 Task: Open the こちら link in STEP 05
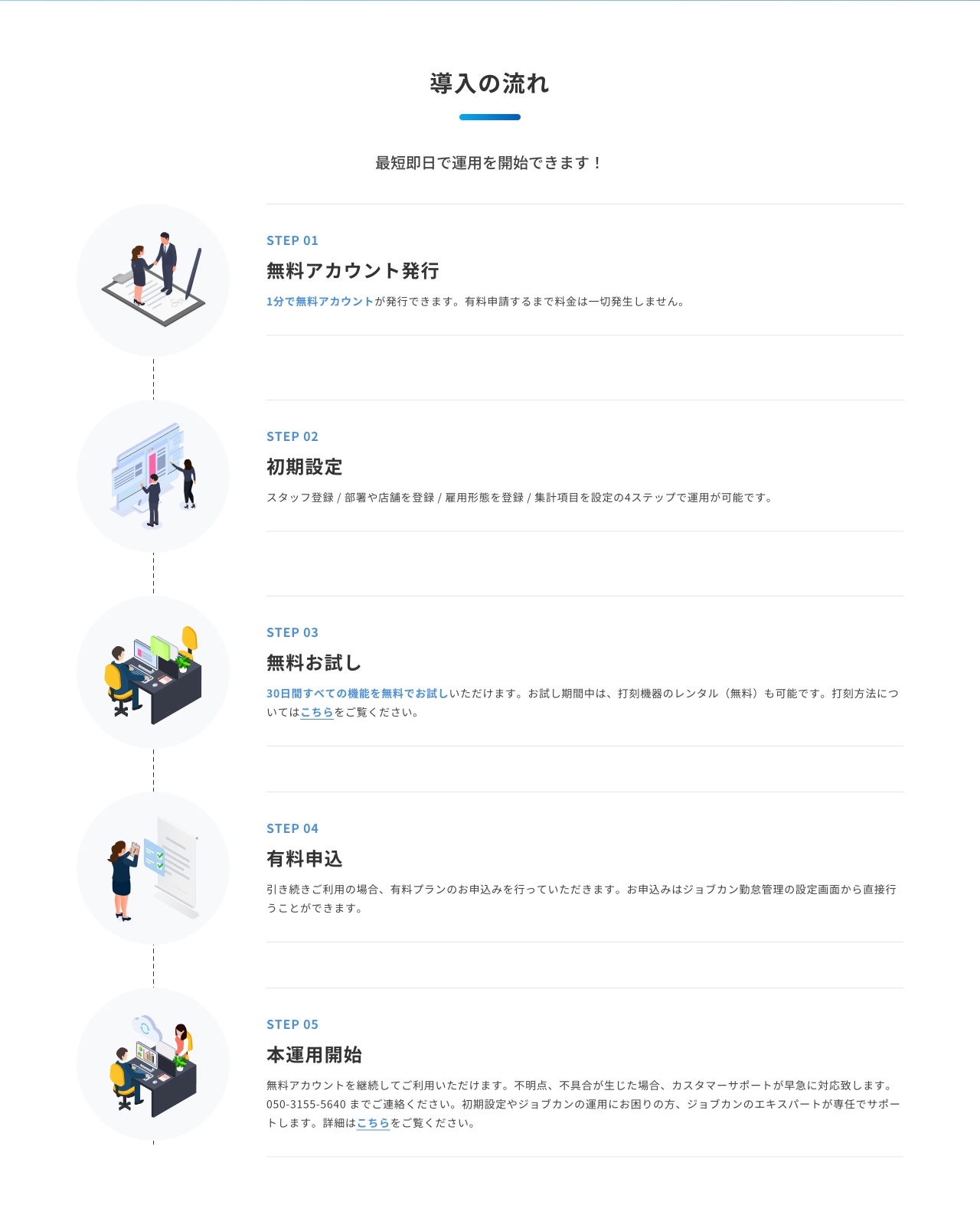(373, 1123)
